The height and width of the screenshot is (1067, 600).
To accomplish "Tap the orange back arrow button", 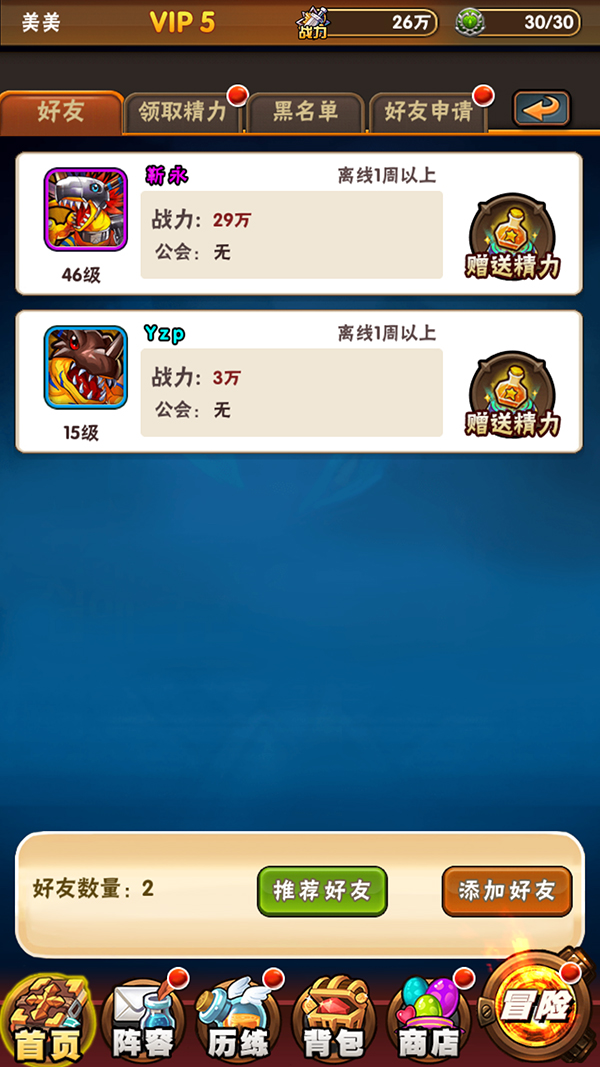I will click(x=541, y=108).
